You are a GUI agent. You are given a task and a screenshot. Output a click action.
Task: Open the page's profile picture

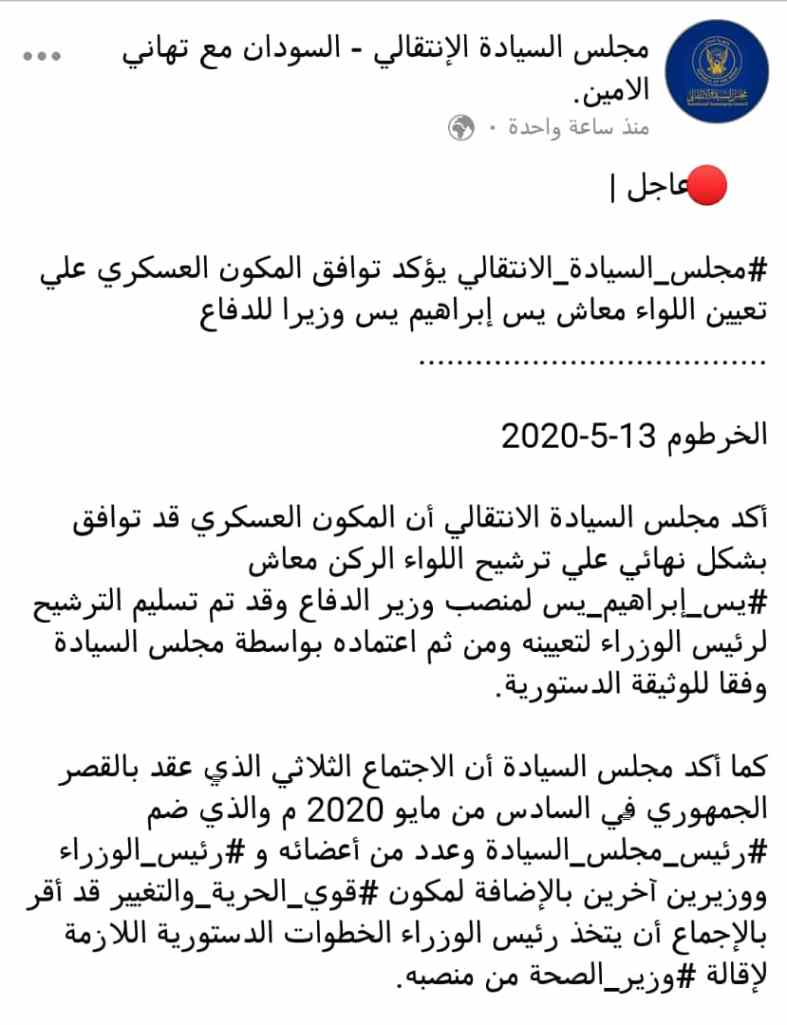[x=716, y=71]
